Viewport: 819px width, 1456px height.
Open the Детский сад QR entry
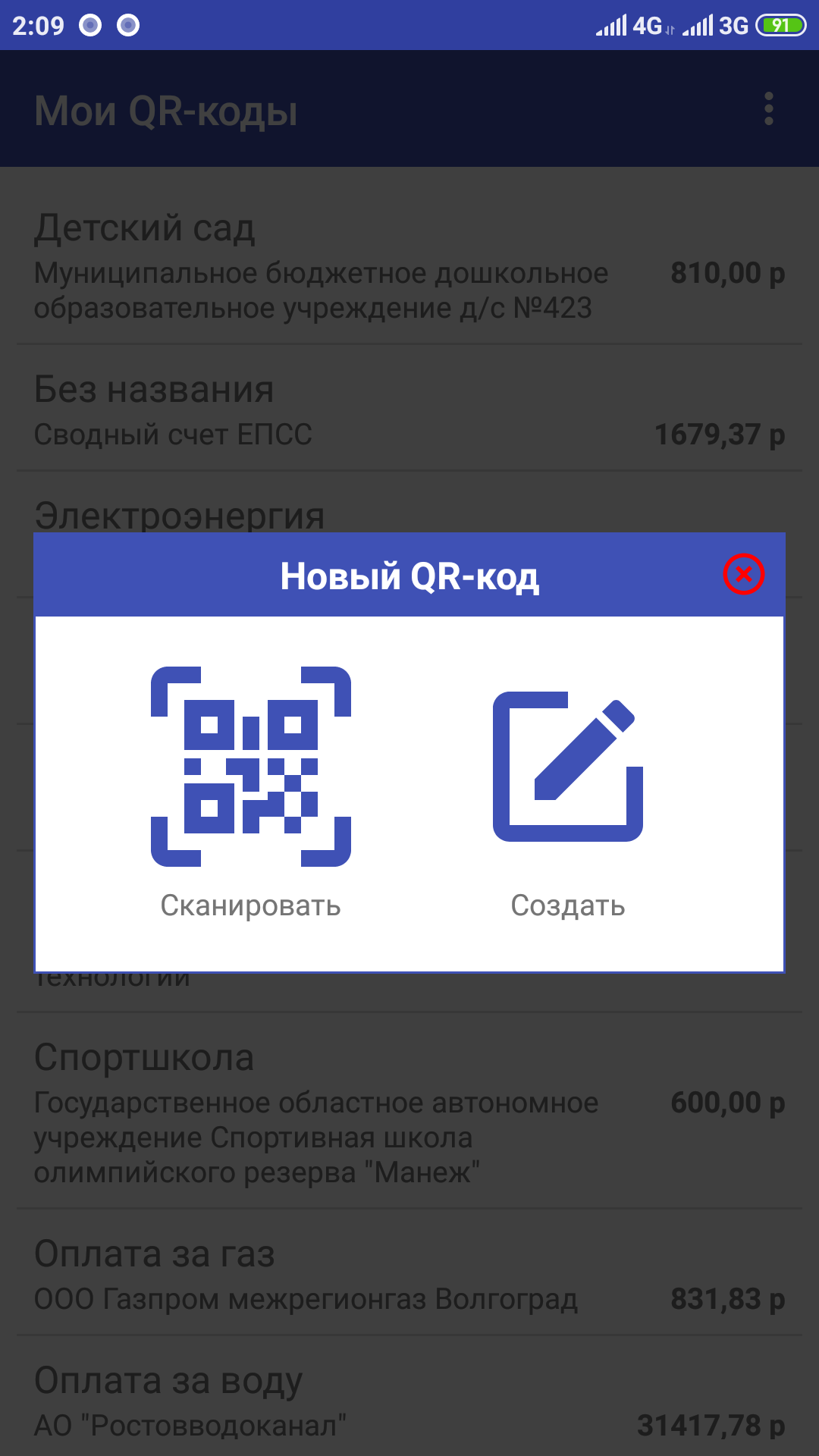click(x=409, y=265)
